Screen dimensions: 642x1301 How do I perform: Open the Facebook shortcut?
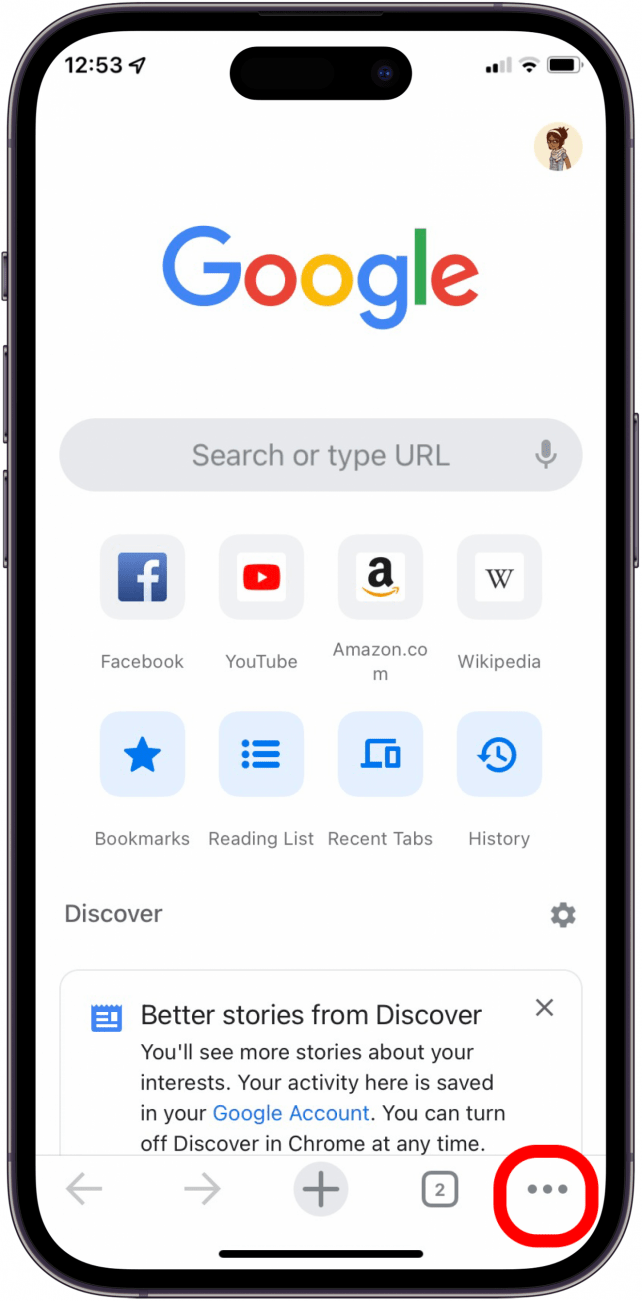[142, 578]
